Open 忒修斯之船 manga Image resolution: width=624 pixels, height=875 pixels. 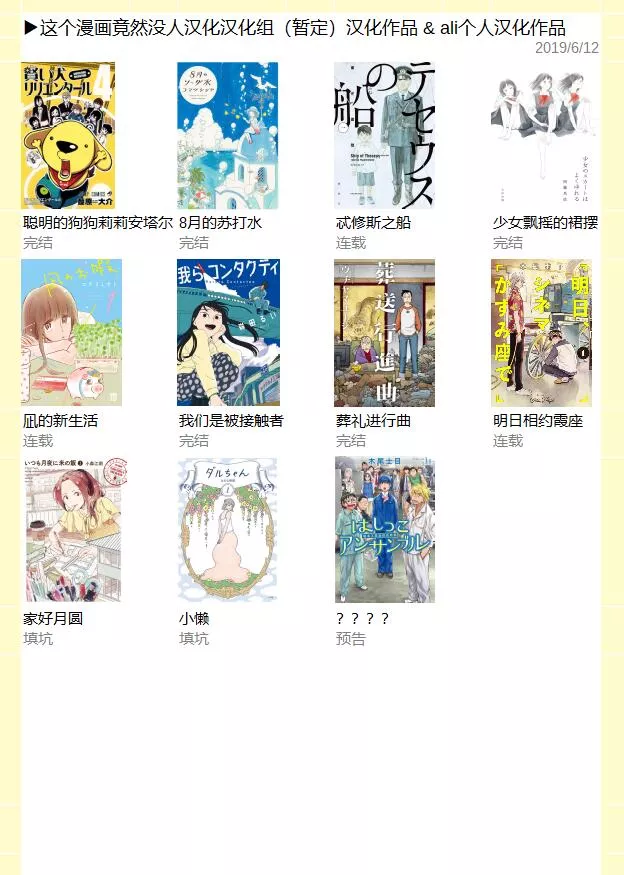384,135
